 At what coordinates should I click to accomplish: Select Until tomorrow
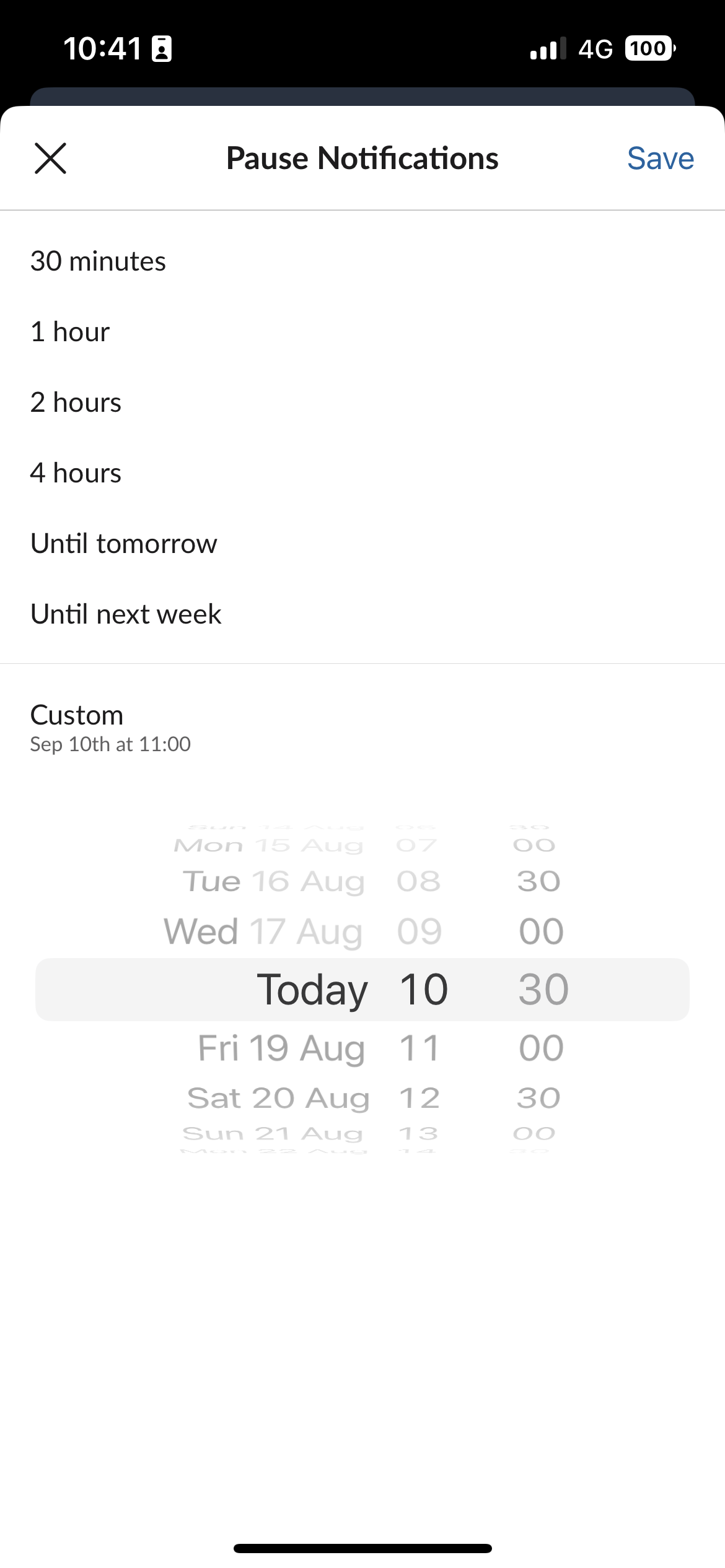124,544
